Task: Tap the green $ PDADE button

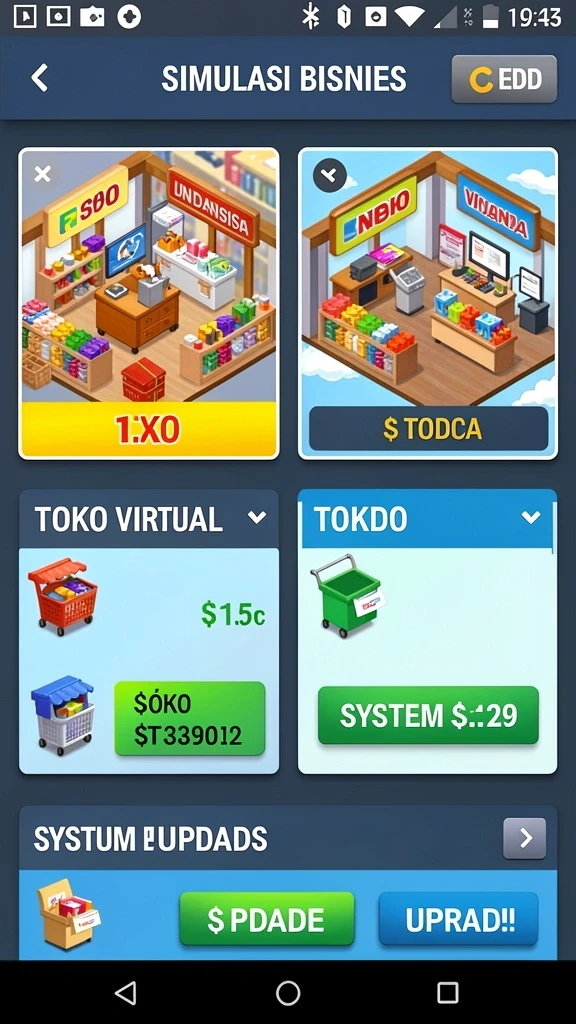Action: [x=266, y=919]
